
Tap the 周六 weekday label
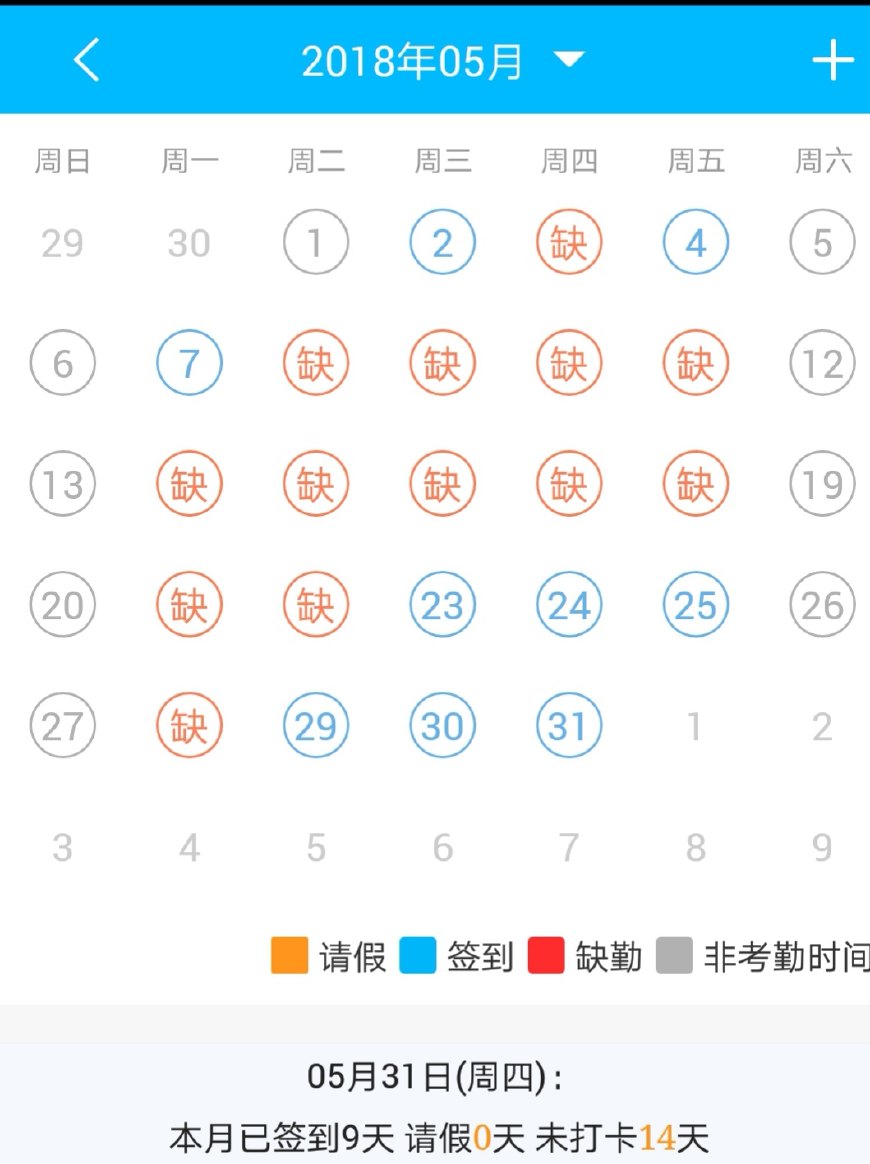(x=822, y=161)
